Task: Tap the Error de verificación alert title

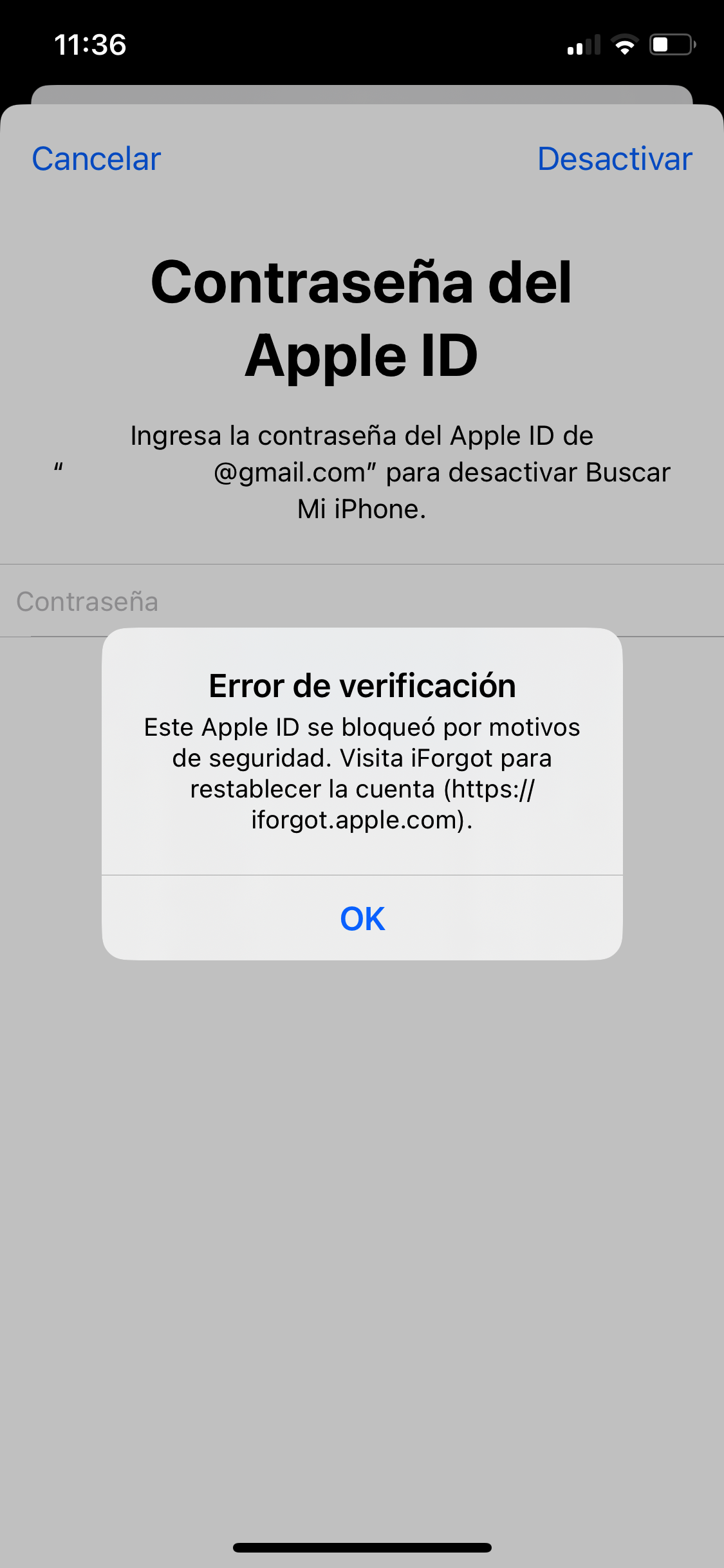Action: [362, 686]
